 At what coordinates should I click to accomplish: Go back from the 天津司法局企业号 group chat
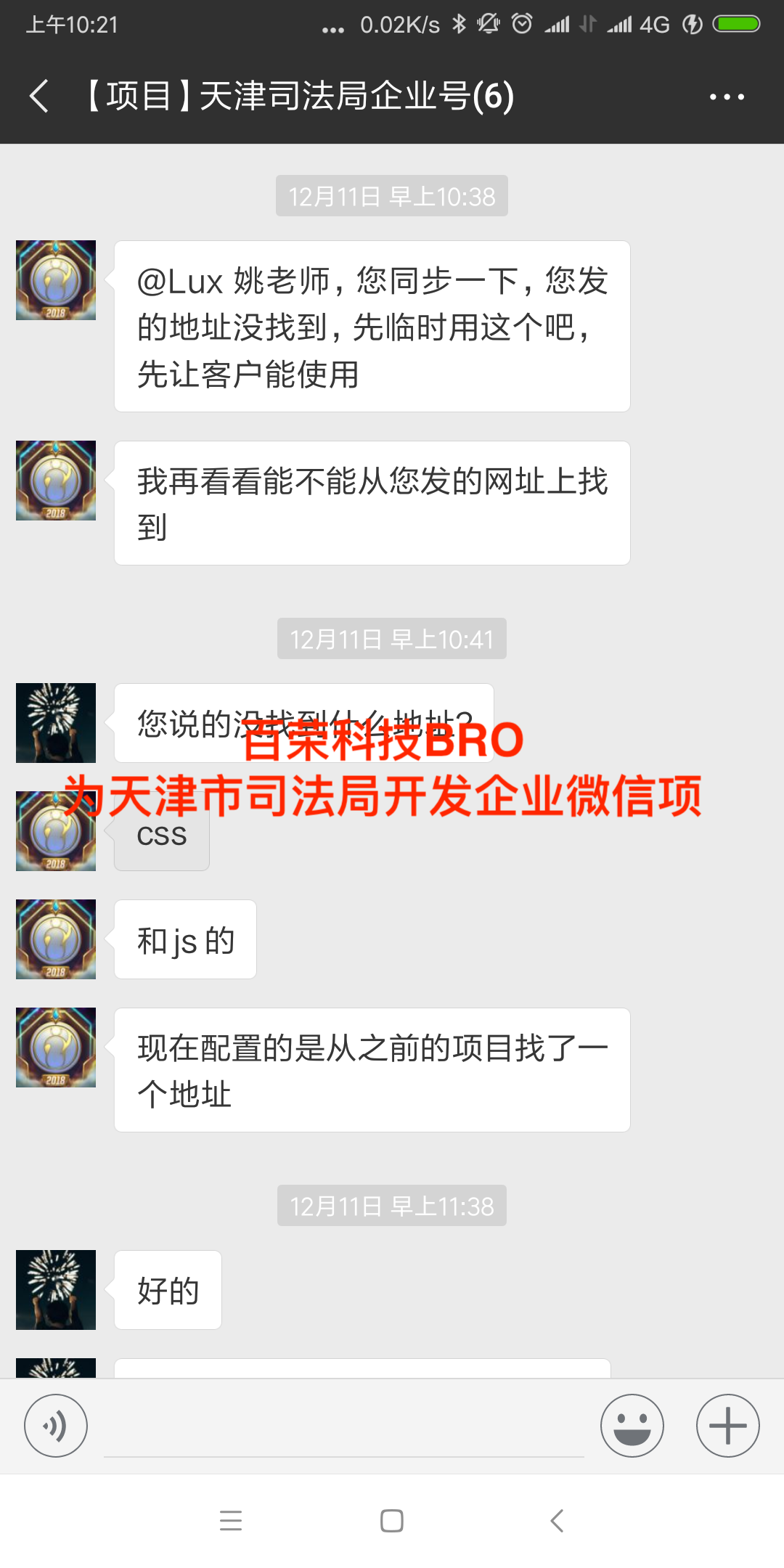(x=40, y=97)
